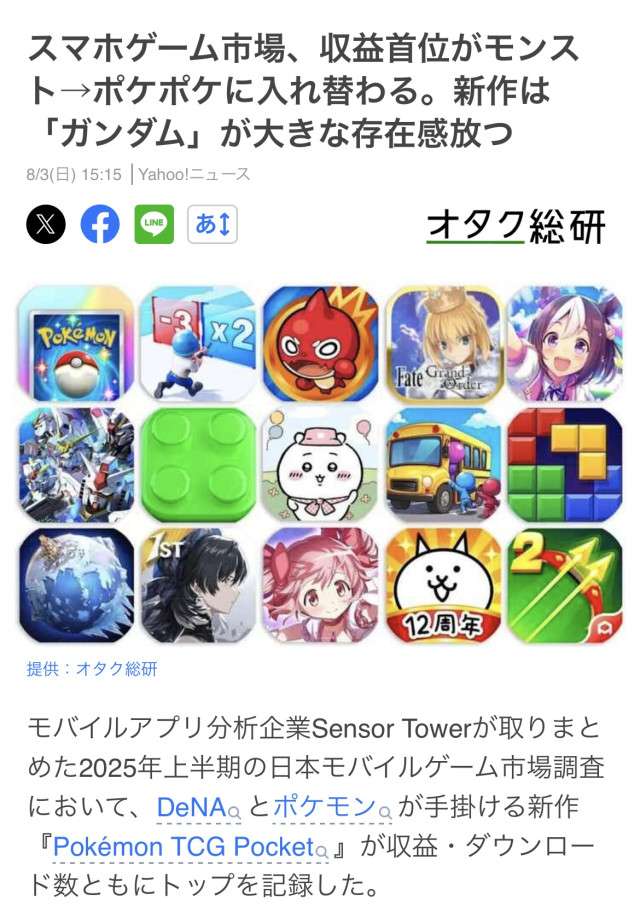Open the ポケモン keyword link
The height and width of the screenshot is (912, 640).
tap(323, 807)
